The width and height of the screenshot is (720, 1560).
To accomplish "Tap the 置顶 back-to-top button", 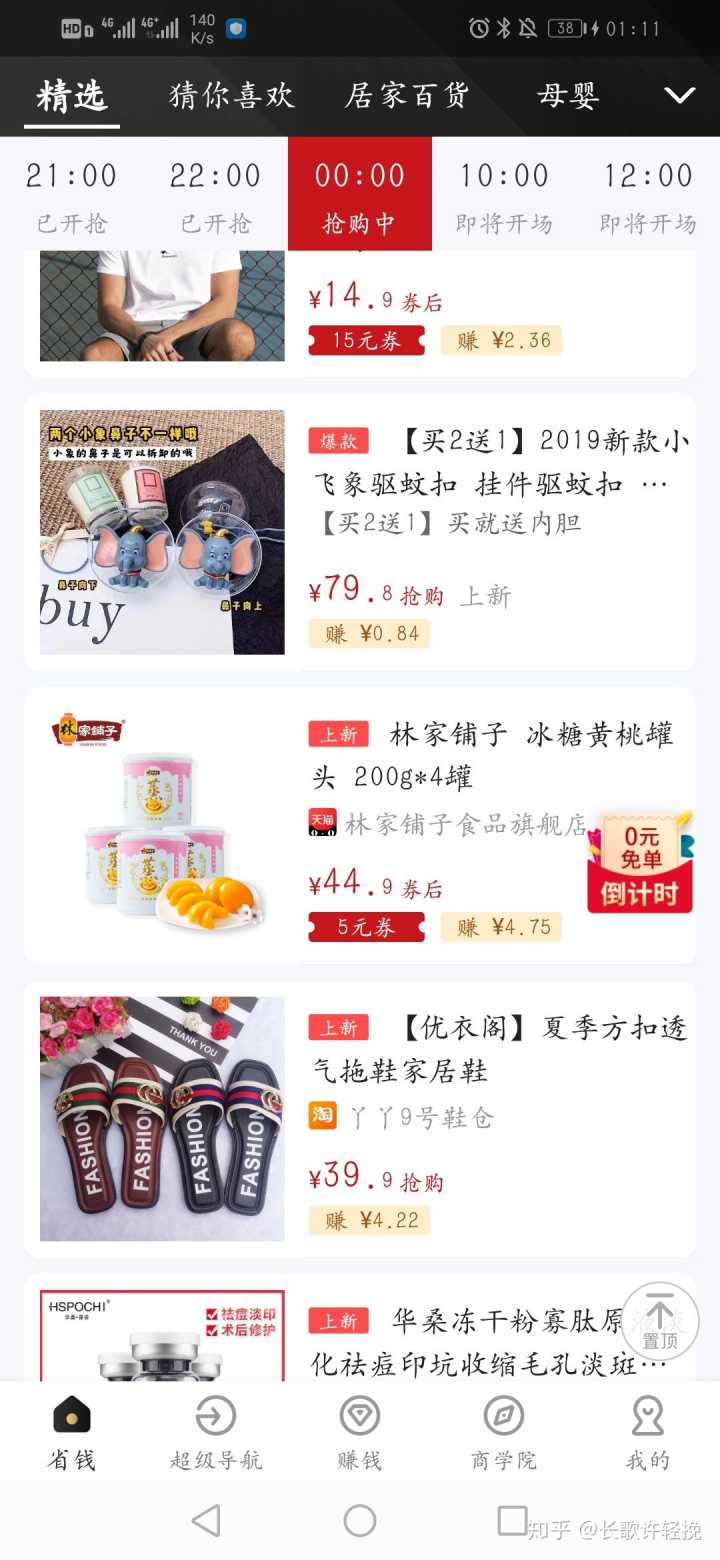I will coord(660,1321).
